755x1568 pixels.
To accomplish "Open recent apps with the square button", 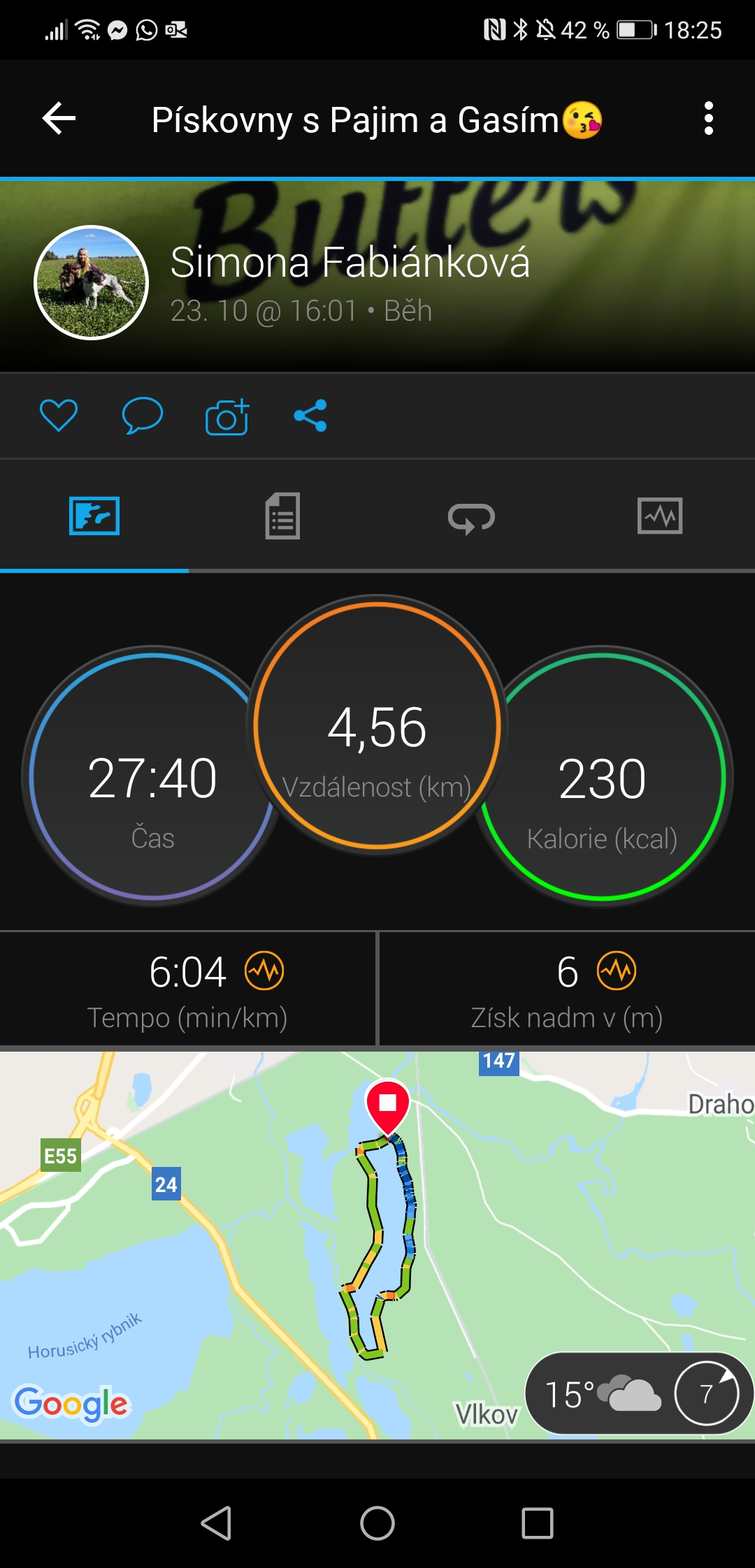I will [538, 1523].
